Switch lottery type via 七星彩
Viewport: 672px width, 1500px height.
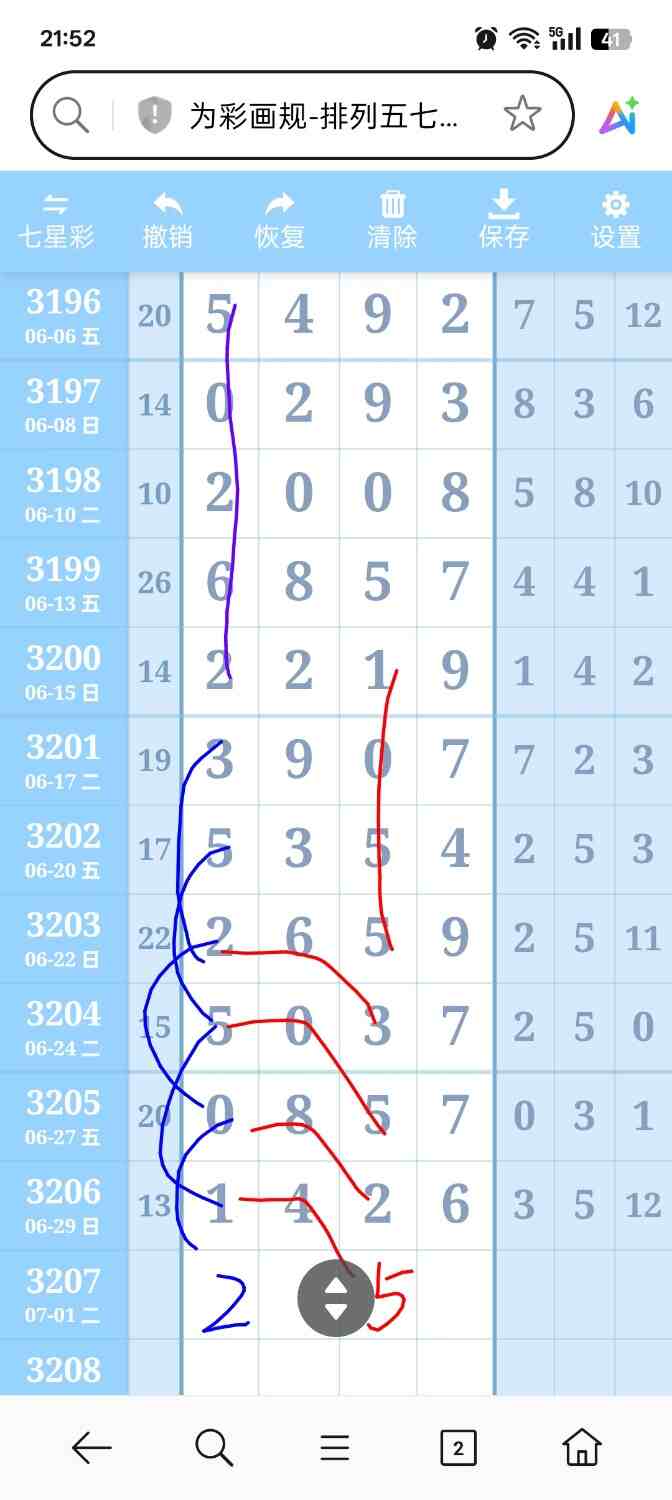click(56, 221)
